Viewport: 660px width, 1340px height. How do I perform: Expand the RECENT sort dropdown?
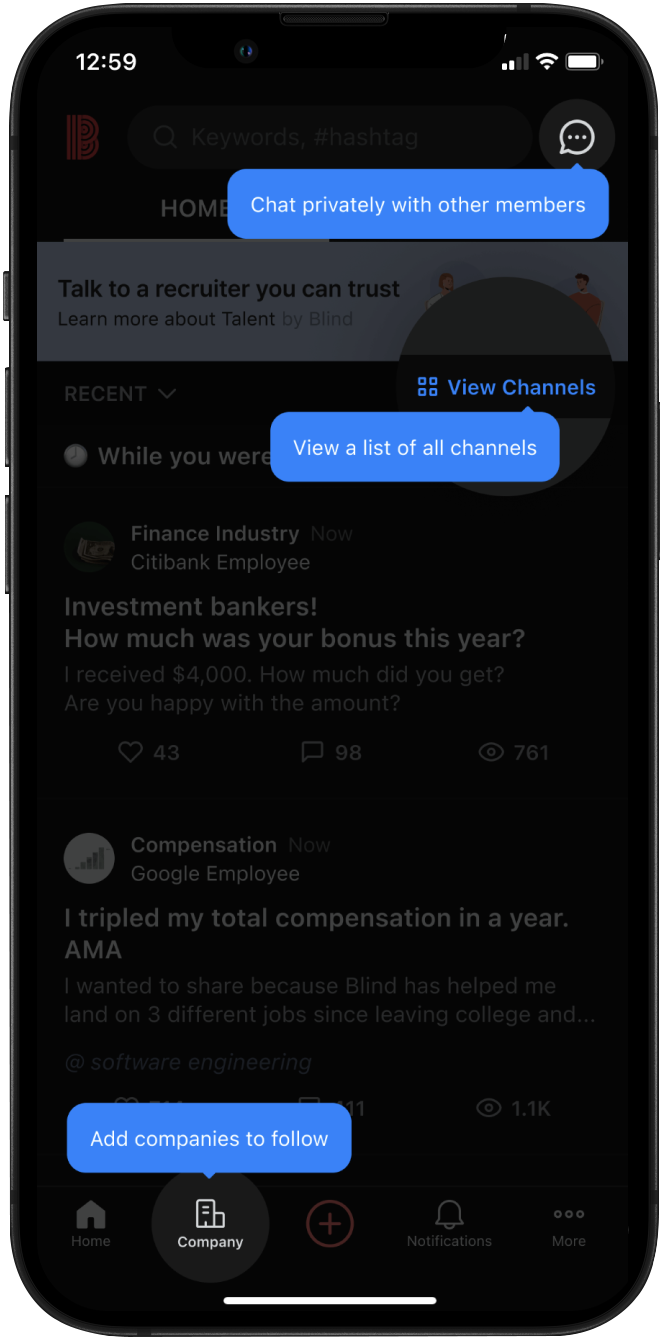click(120, 394)
